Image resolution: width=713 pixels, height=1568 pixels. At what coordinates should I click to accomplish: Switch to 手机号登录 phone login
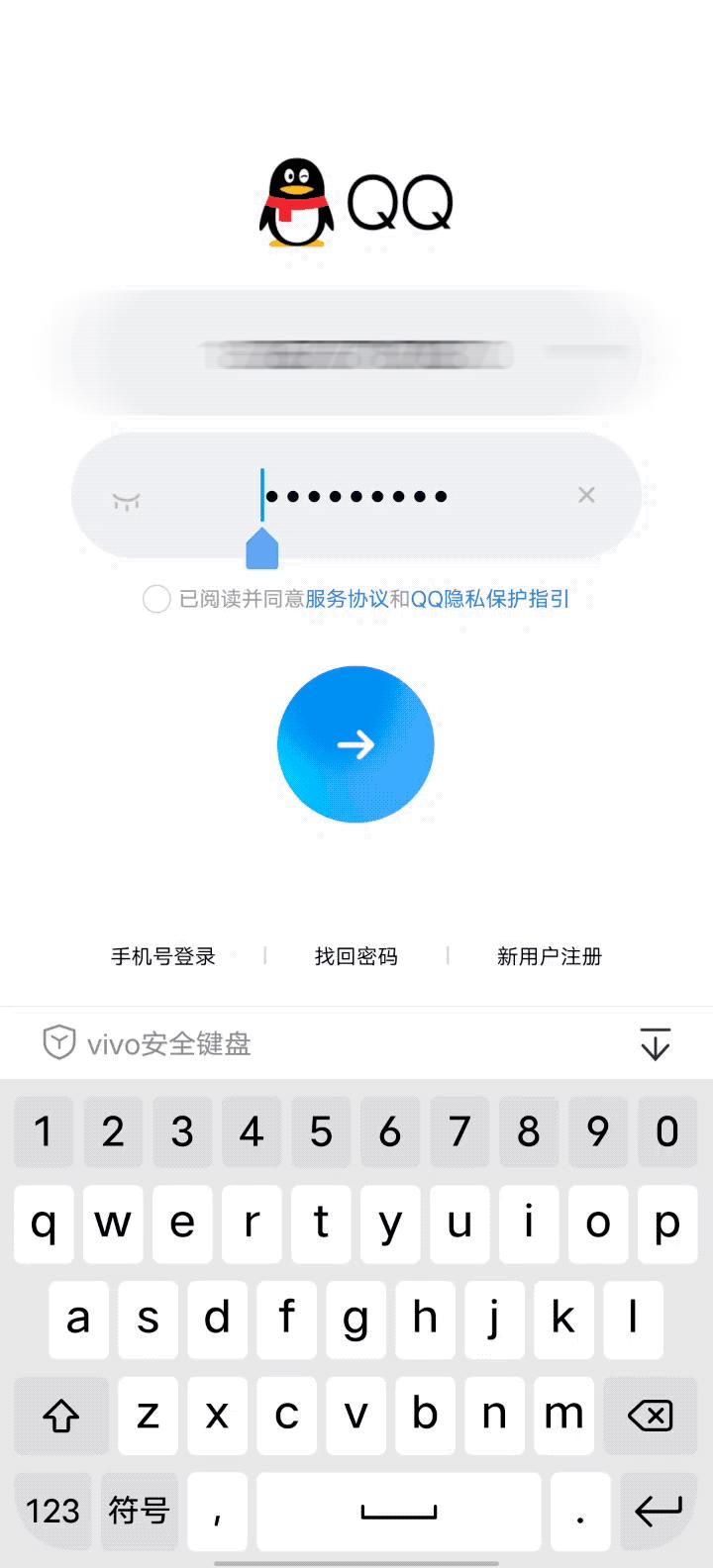tap(162, 956)
